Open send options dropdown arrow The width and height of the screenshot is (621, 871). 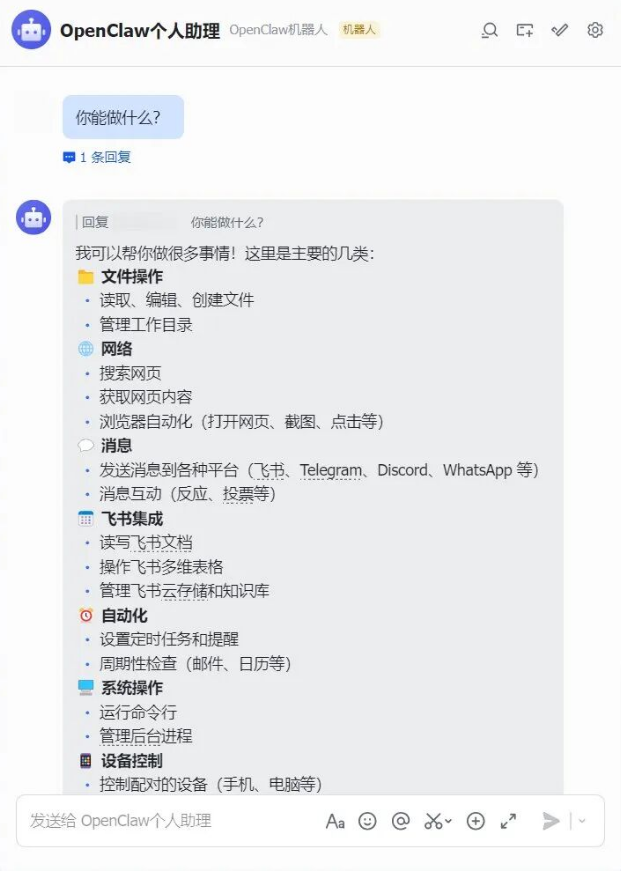[582, 821]
